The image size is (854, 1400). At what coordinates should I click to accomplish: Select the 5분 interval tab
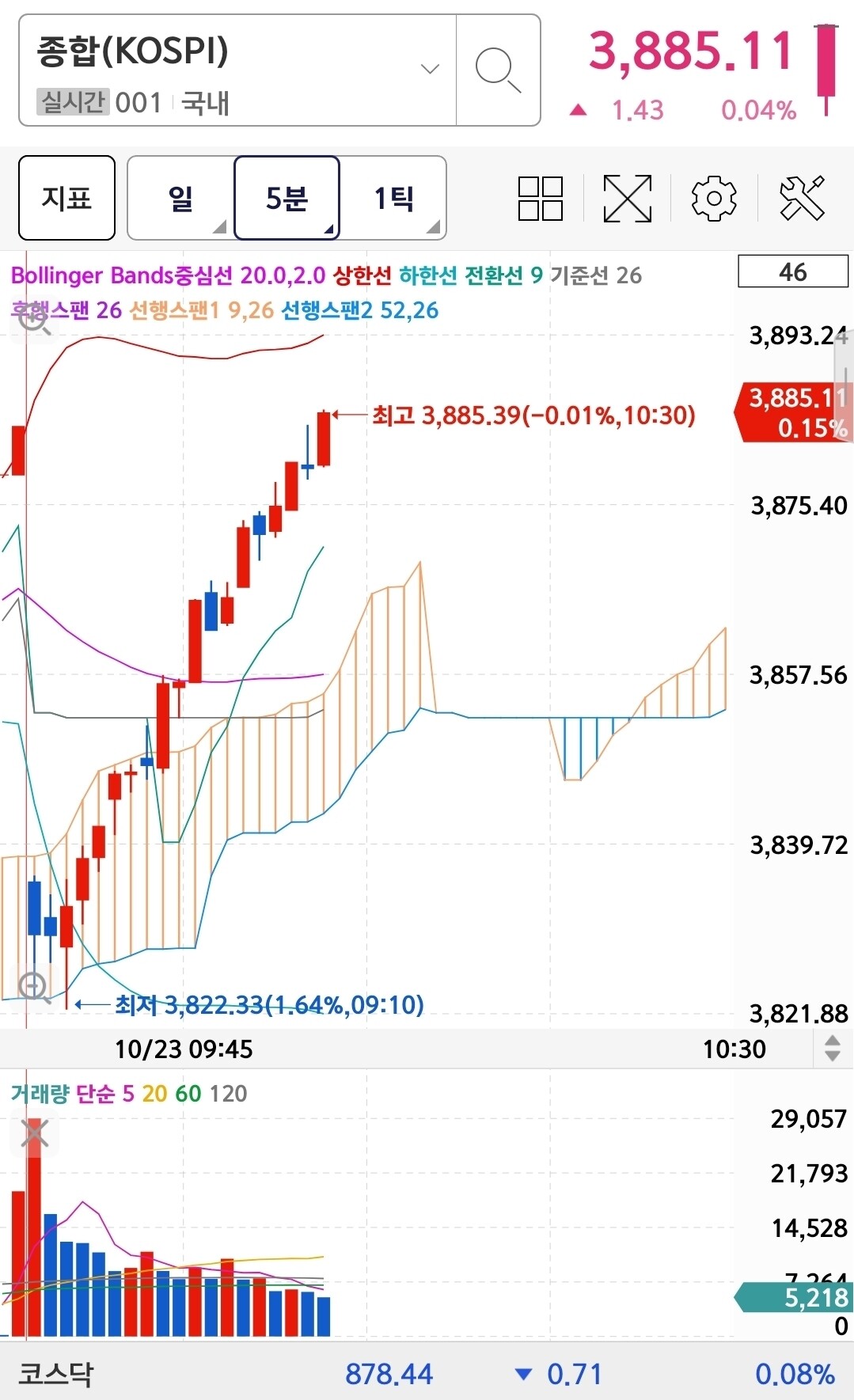coord(287,198)
